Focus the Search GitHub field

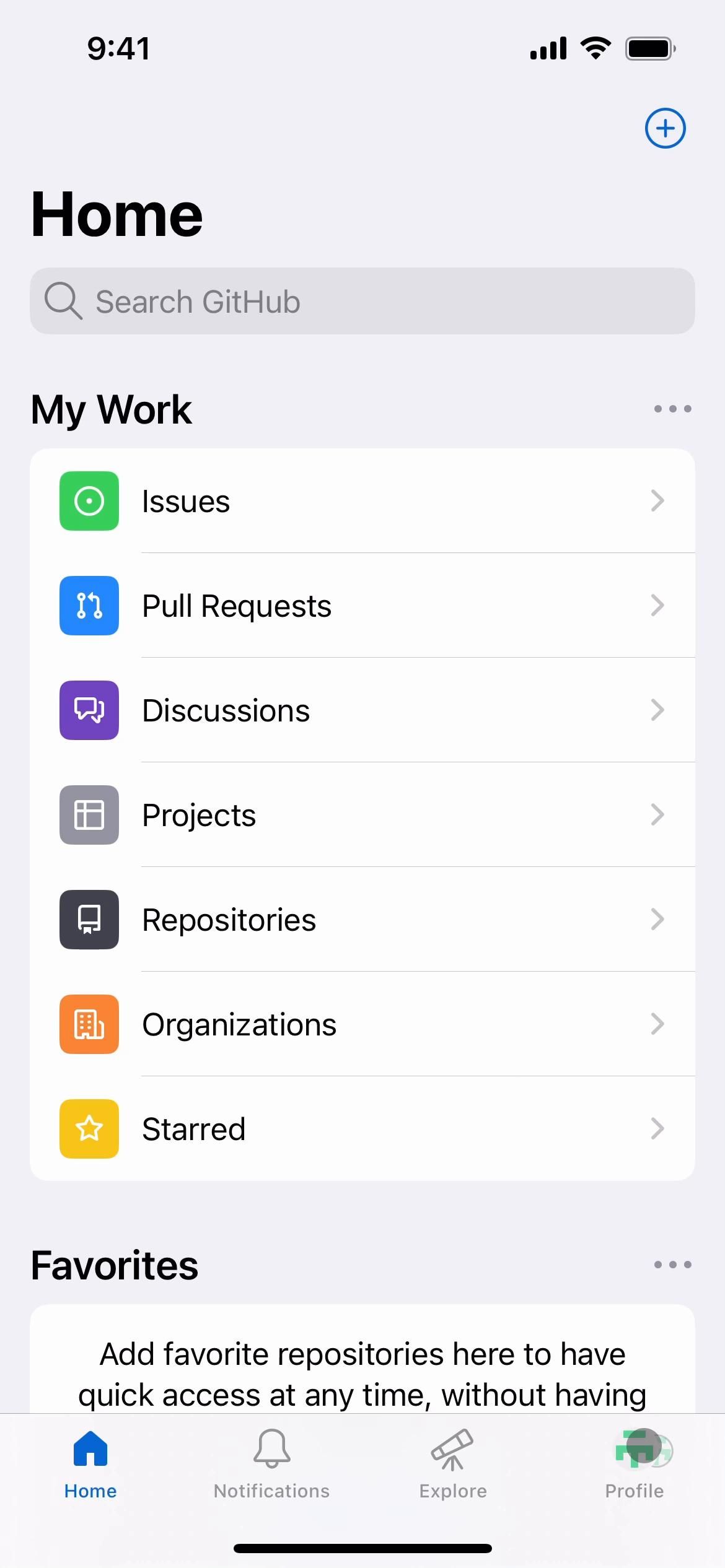coord(362,302)
